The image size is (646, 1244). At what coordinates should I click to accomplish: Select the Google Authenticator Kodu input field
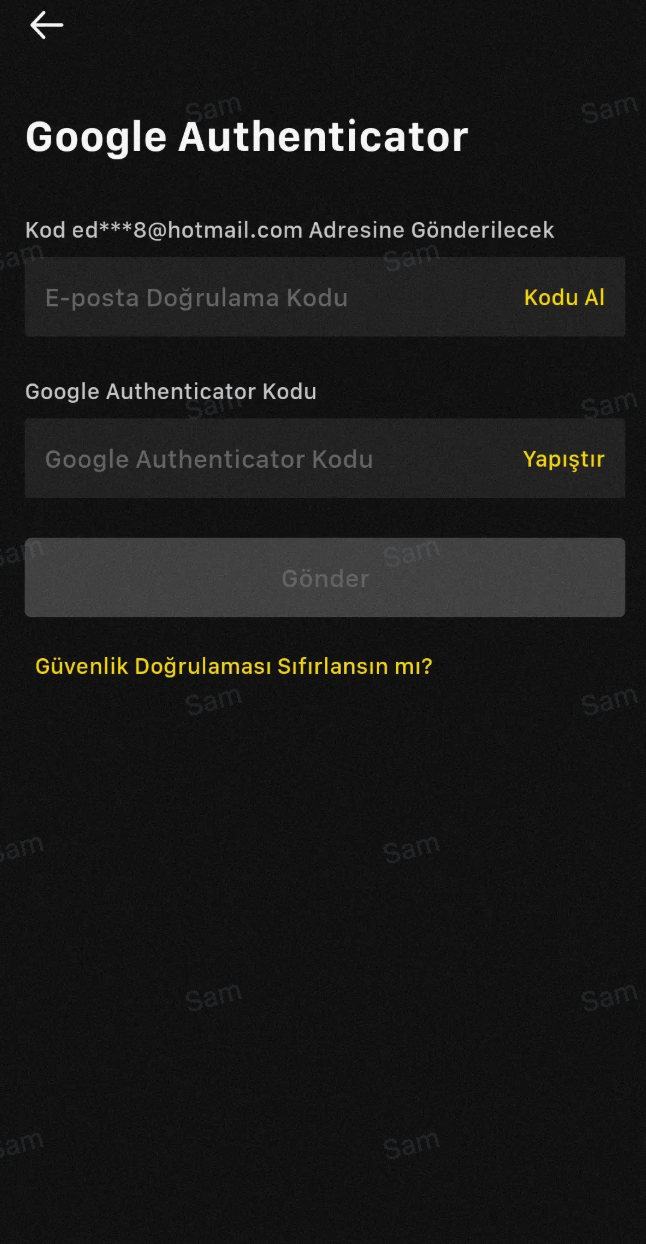260,460
